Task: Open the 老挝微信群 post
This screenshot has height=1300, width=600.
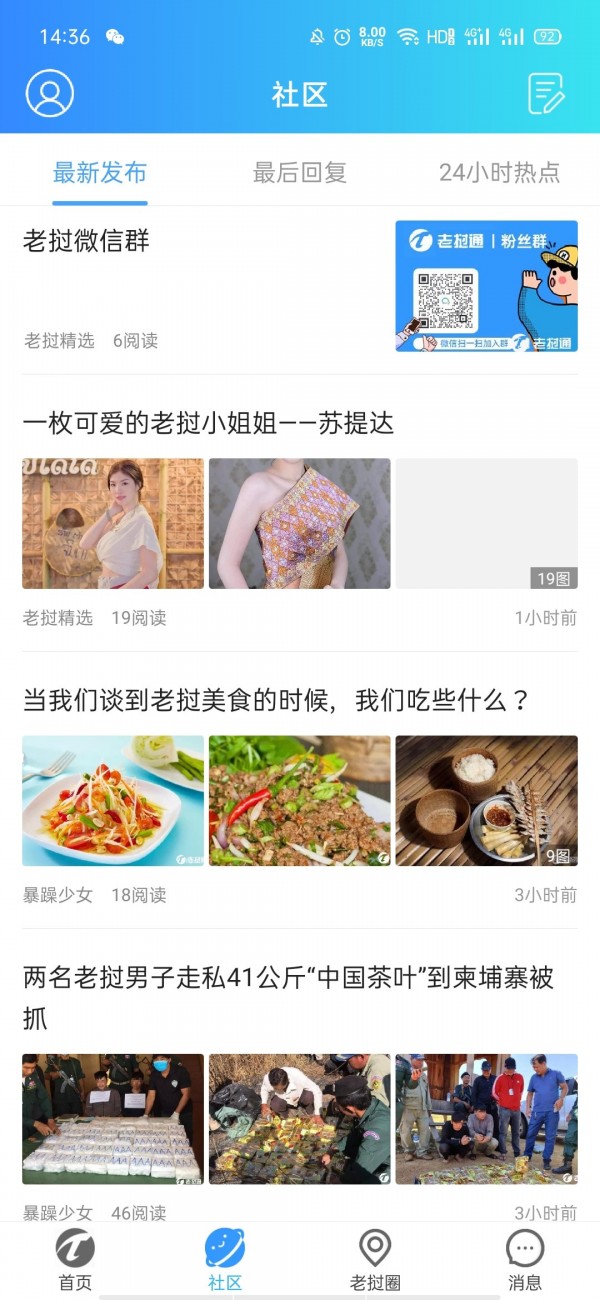Action: click(x=86, y=241)
